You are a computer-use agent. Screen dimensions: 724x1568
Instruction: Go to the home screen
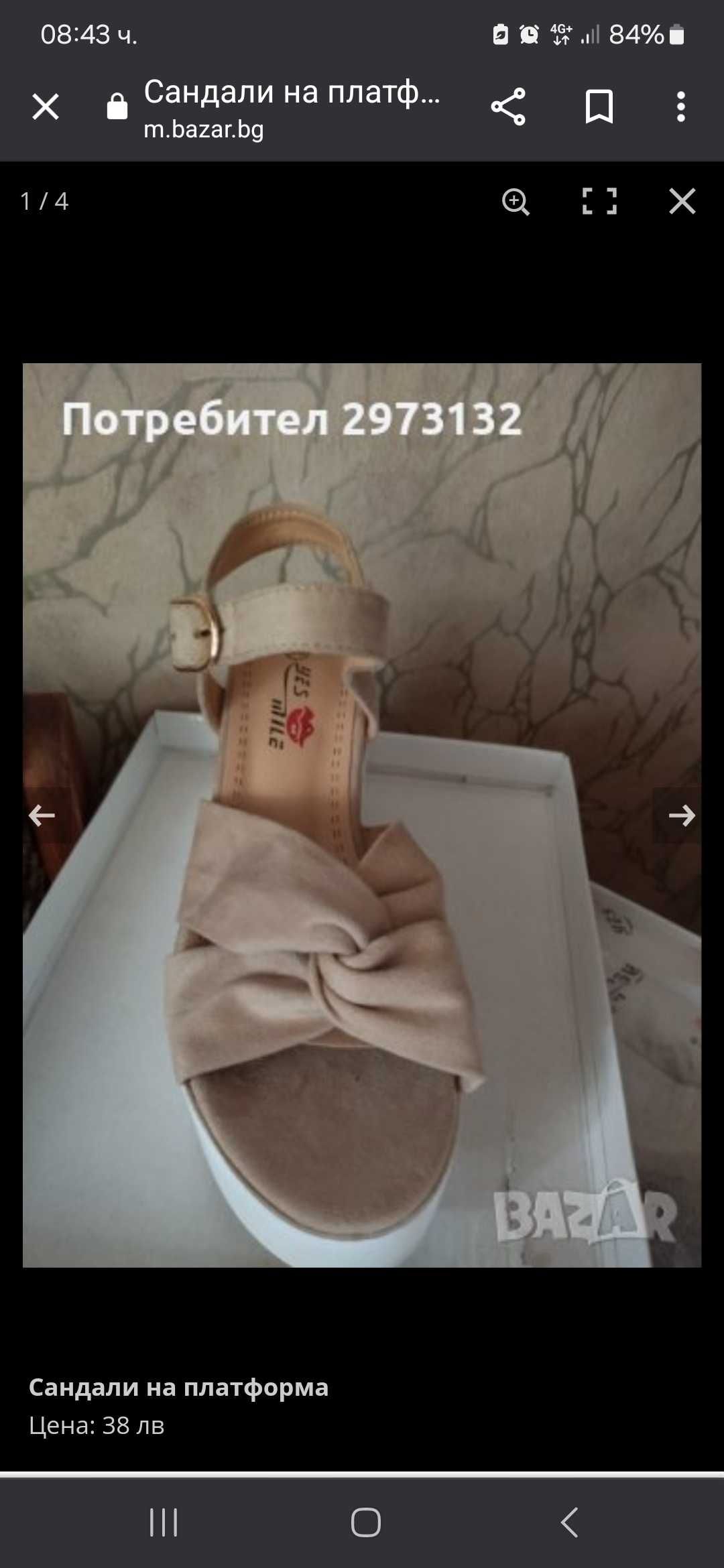pos(365,1522)
